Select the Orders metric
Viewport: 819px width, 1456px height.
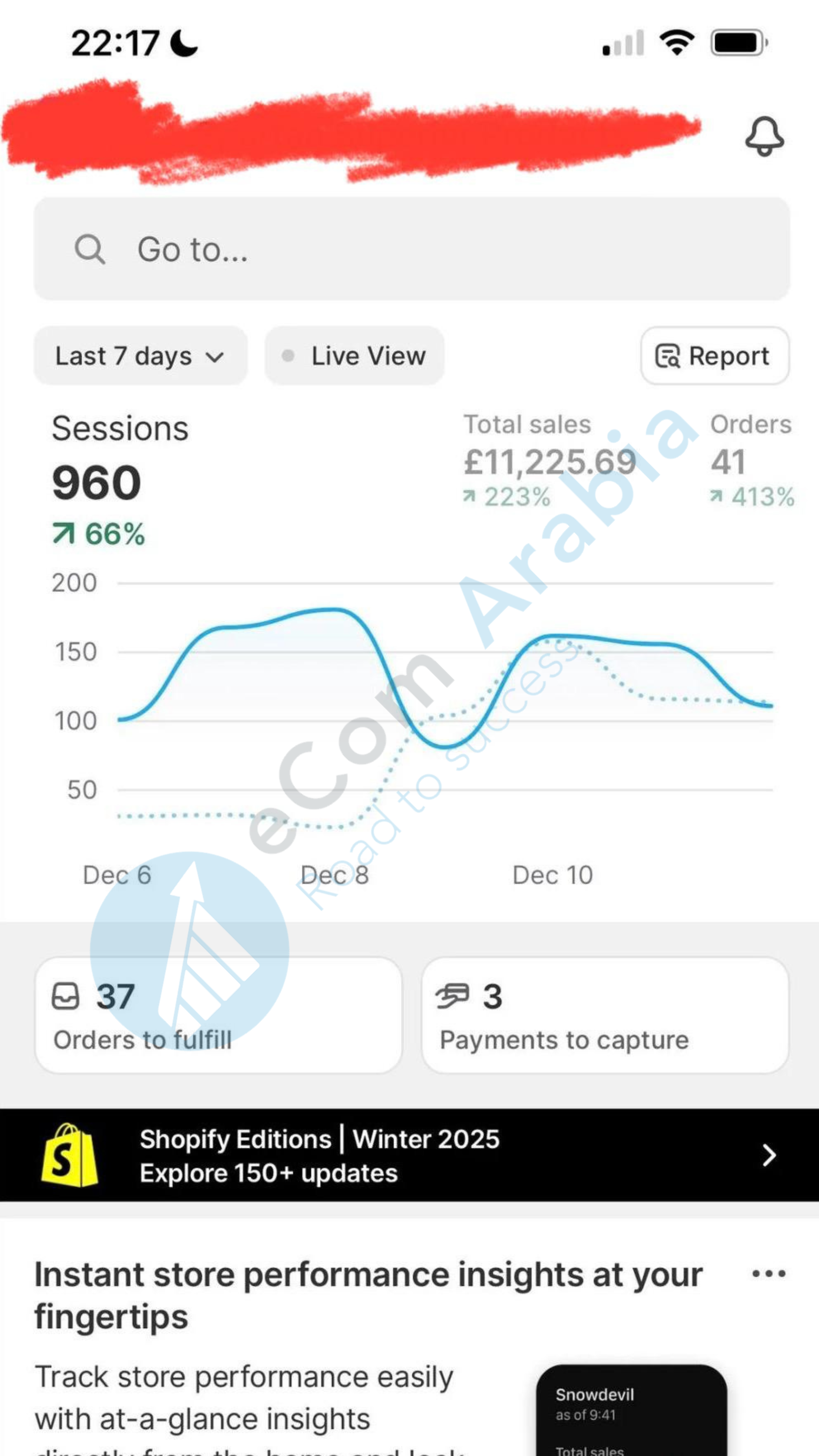[751, 461]
